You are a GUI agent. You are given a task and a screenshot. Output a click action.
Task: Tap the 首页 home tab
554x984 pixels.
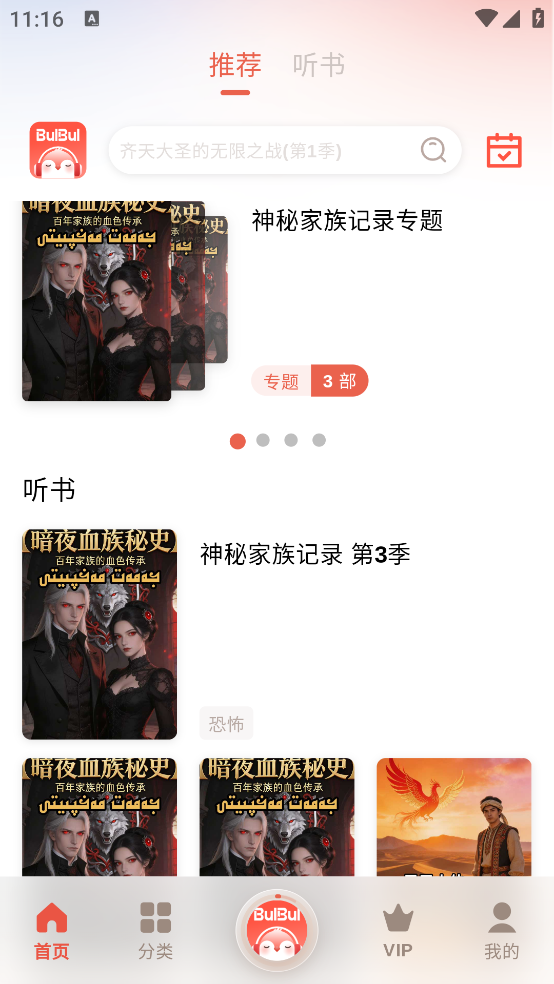(51, 931)
